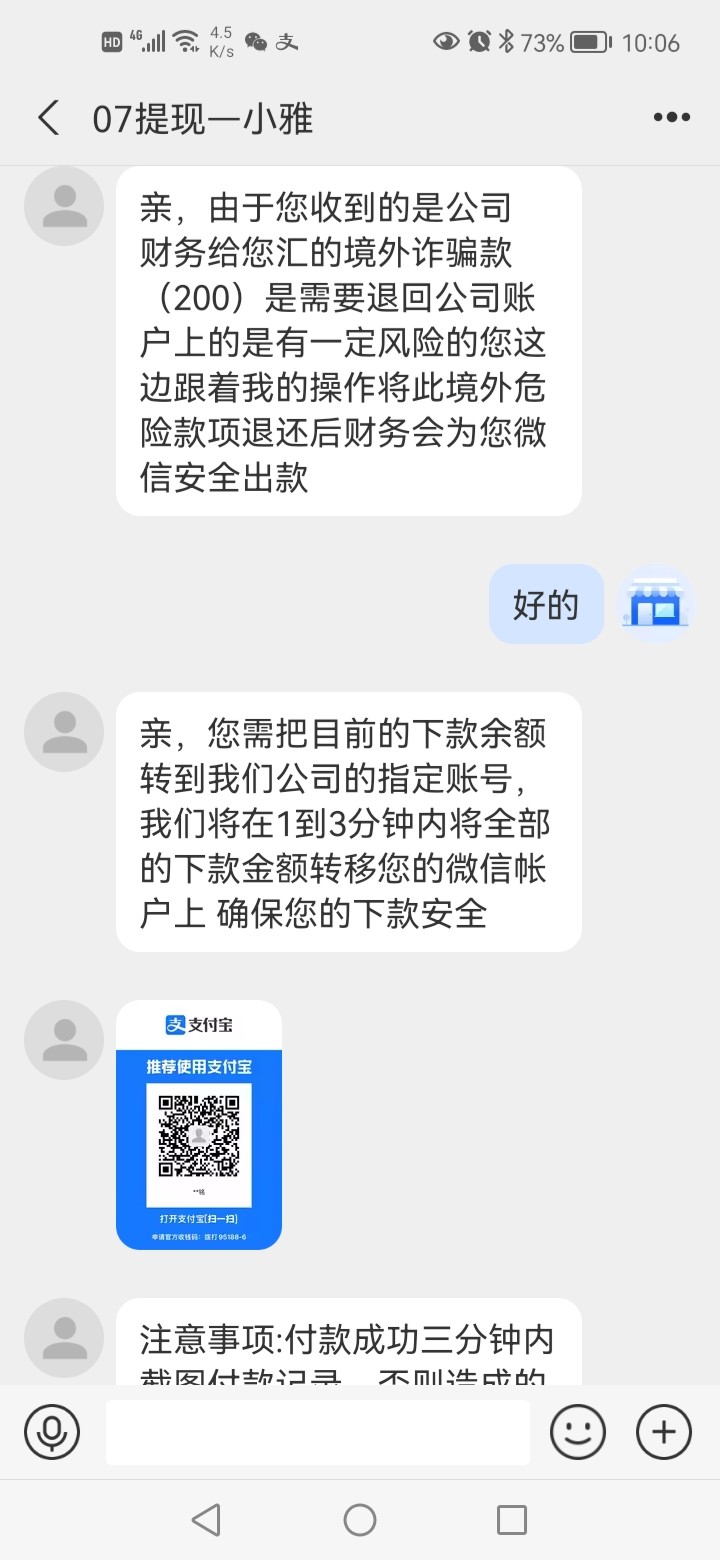Open the three-dot chat options menu
This screenshot has height=1560, width=720.
(671, 118)
